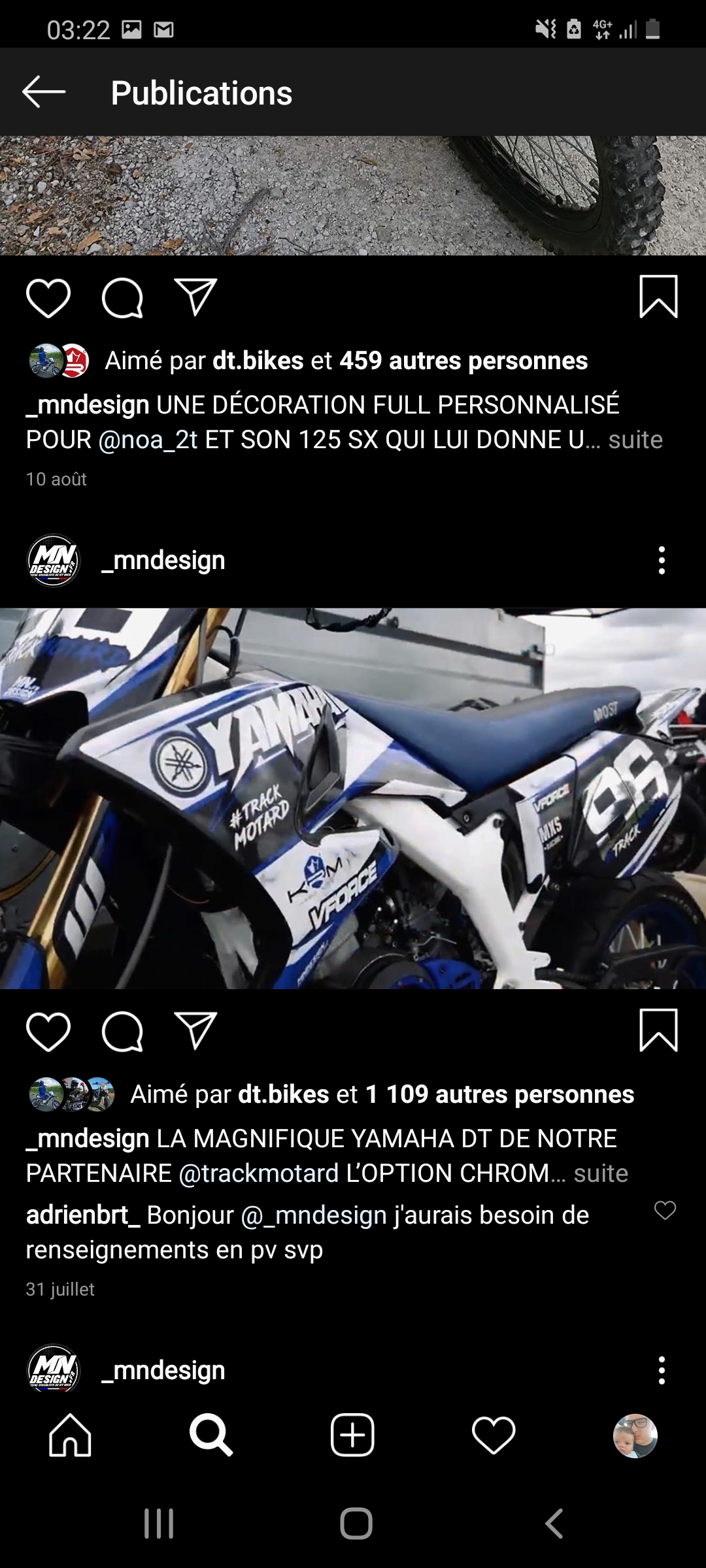Comment on the Yamaha DT post
The width and height of the screenshot is (706, 1568).
click(122, 1032)
